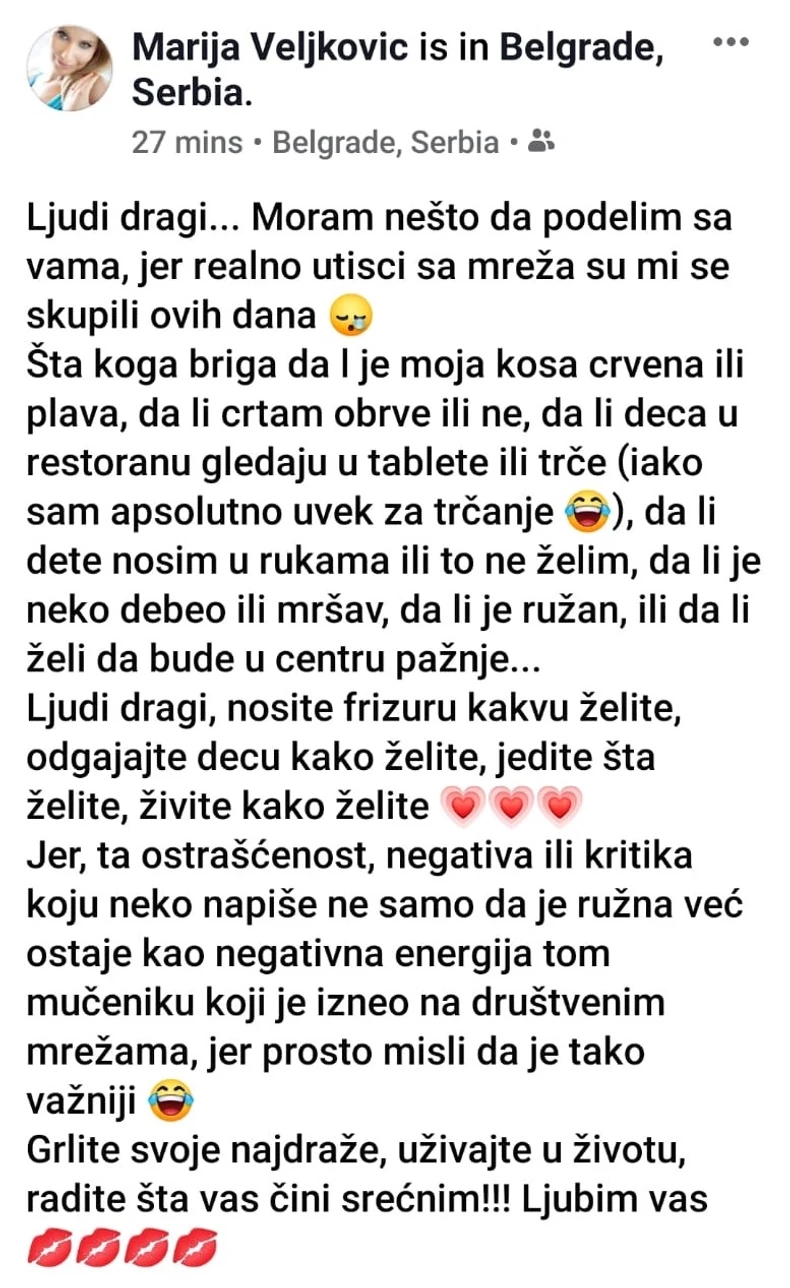The width and height of the screenshot is (790, 1288).
Task: Open Marija's profile picture
Action: pyautogui.click(x=68, y=68)
